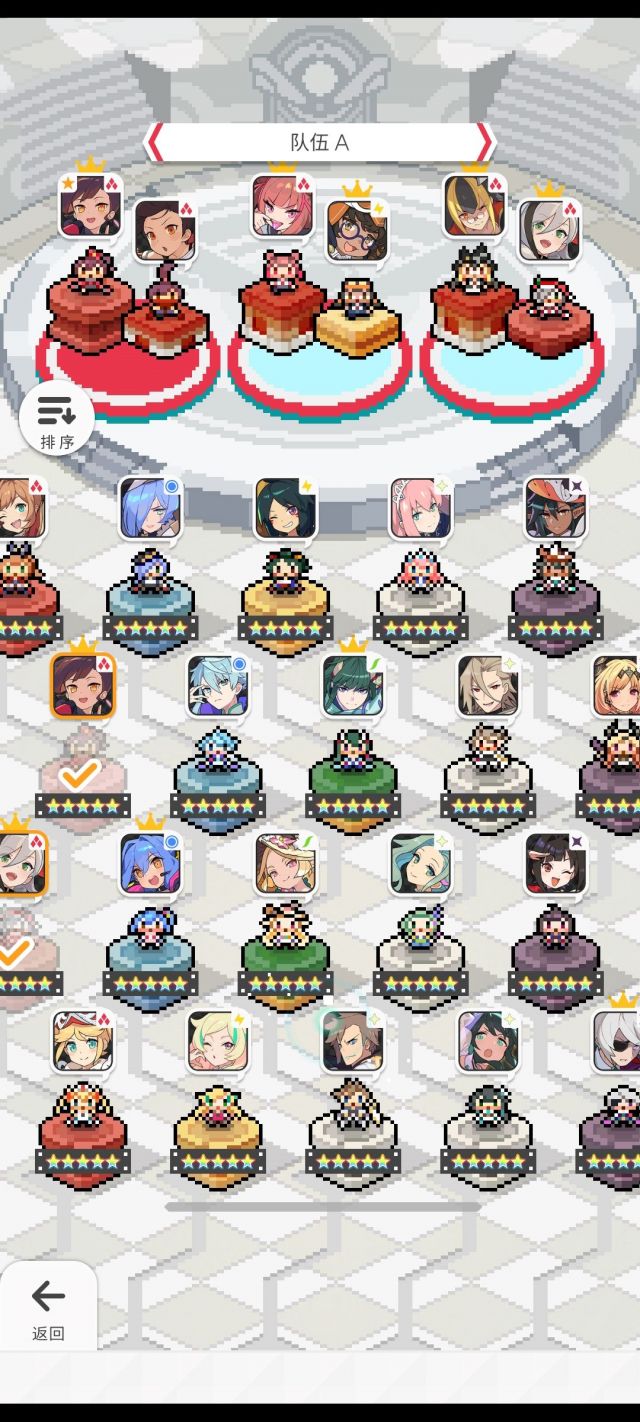Select glasses-wearing team member on yellow block
The width and height of the screenshot is (640, 1422).
coord(357,230)
